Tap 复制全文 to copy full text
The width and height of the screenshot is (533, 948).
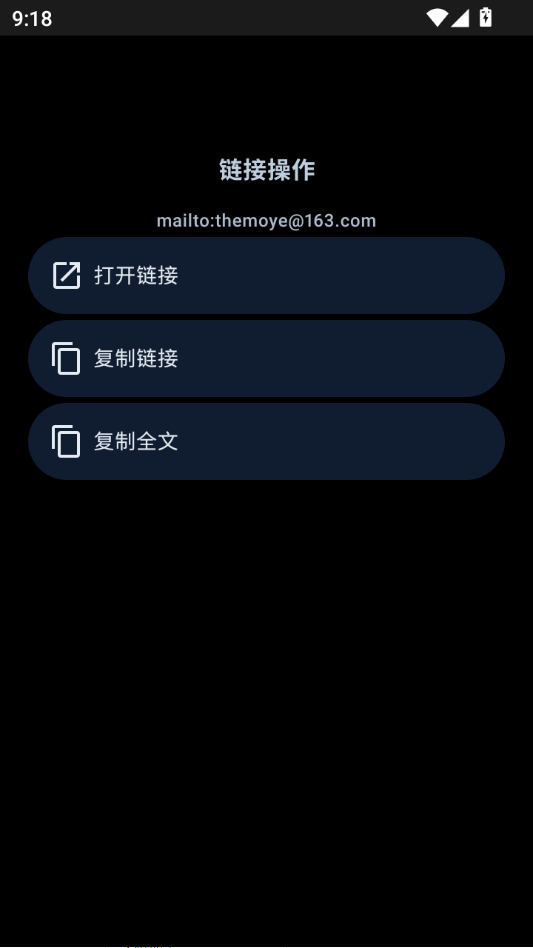[x=266, y=441]
